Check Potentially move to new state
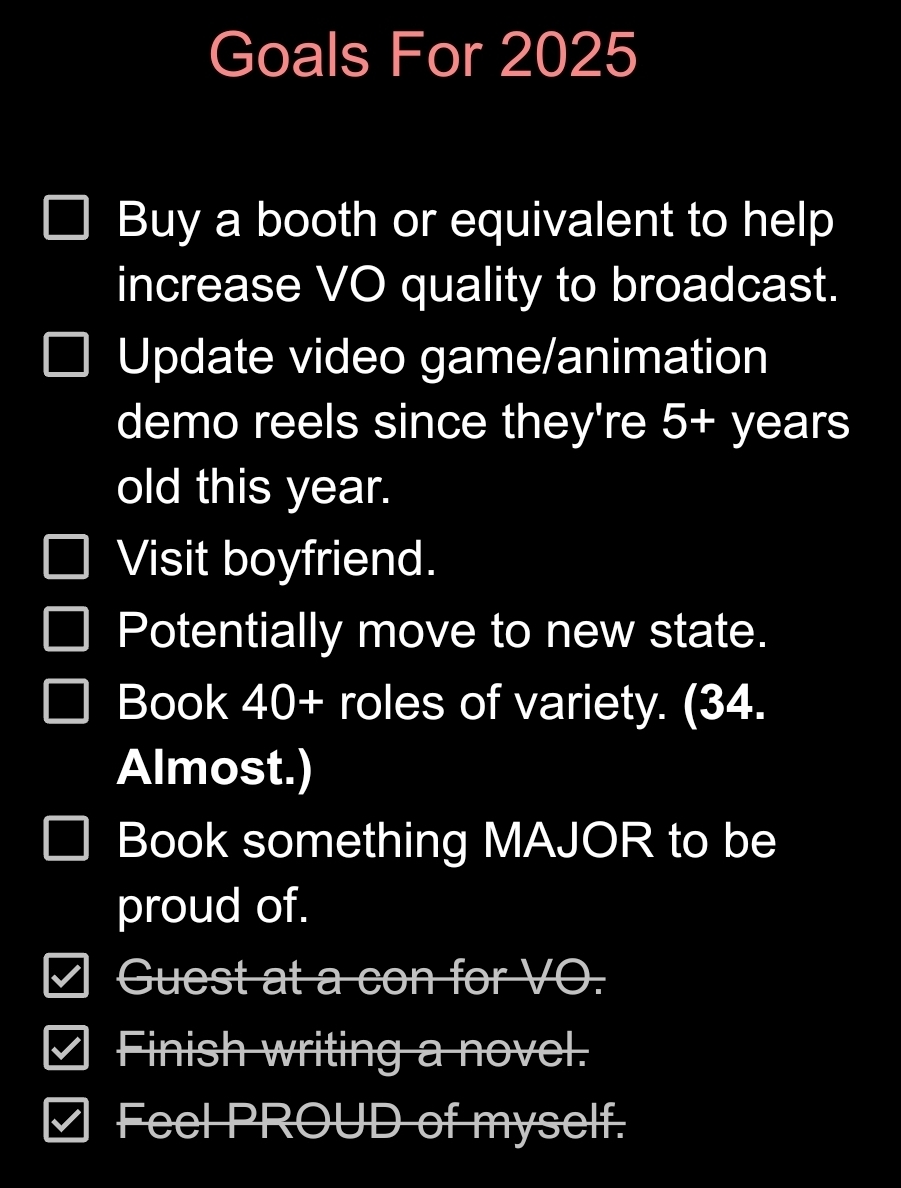The width and height of the screenshot is (901, 1188). (67, 629)
